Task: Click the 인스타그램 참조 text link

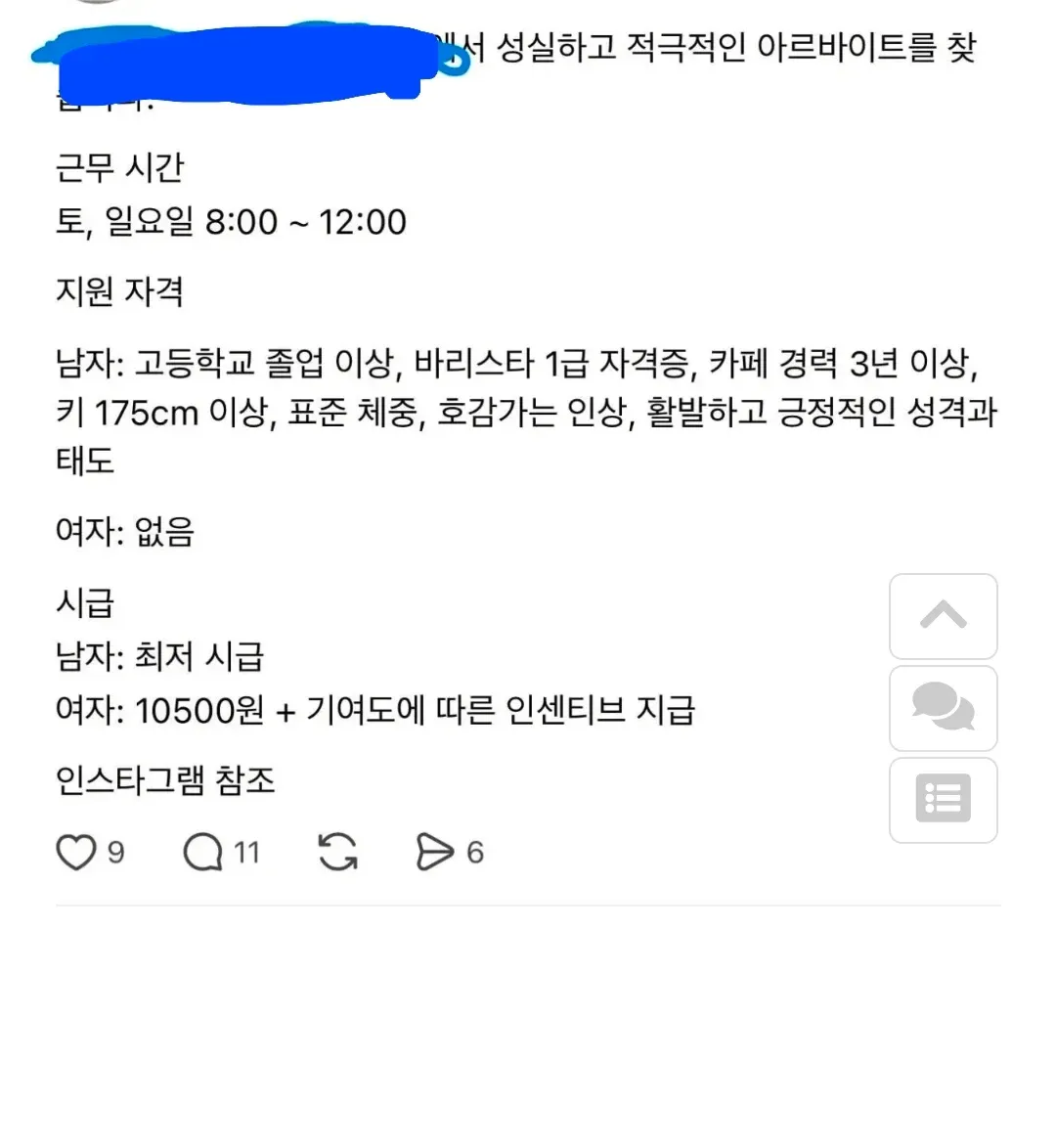Action: [165, 780]
